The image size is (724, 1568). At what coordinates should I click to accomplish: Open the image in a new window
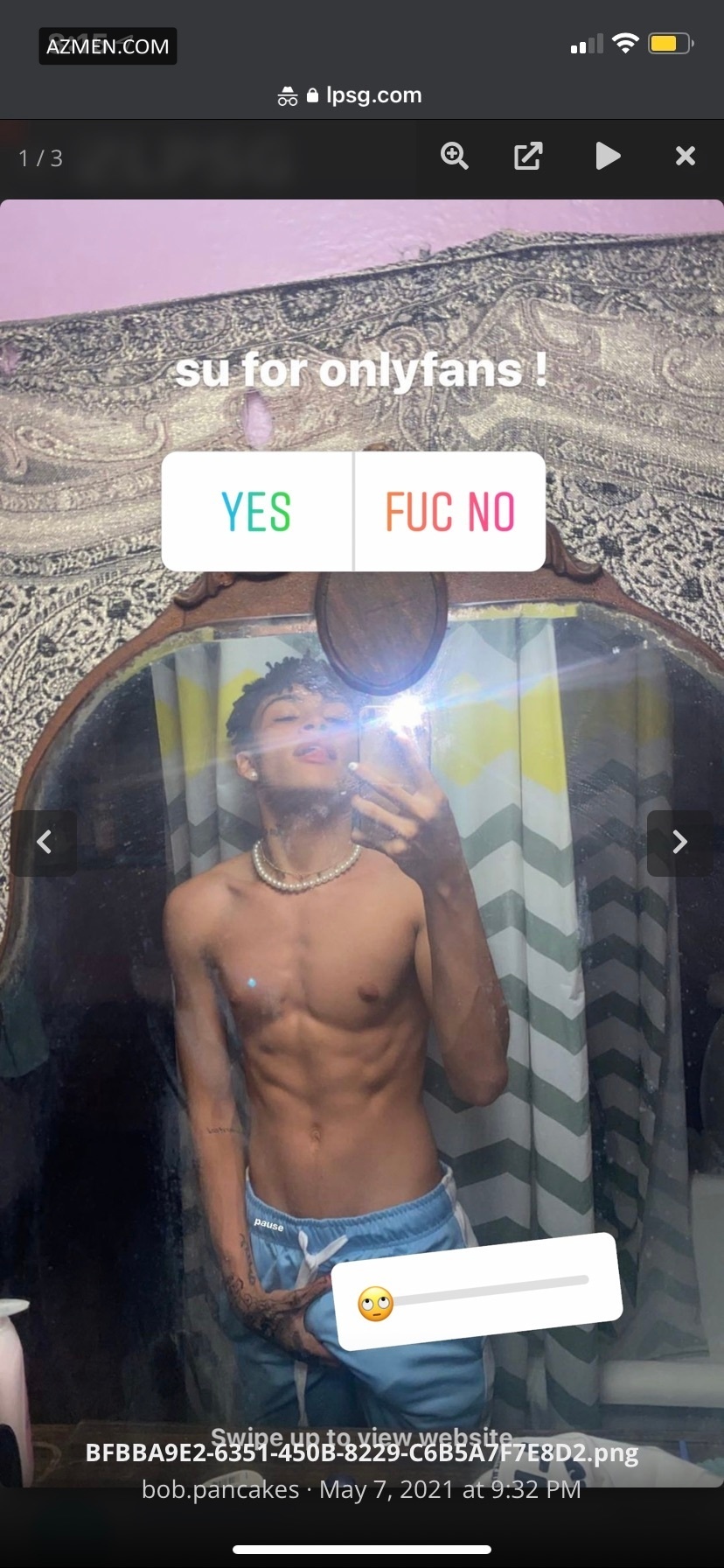[x=527, y=157]
